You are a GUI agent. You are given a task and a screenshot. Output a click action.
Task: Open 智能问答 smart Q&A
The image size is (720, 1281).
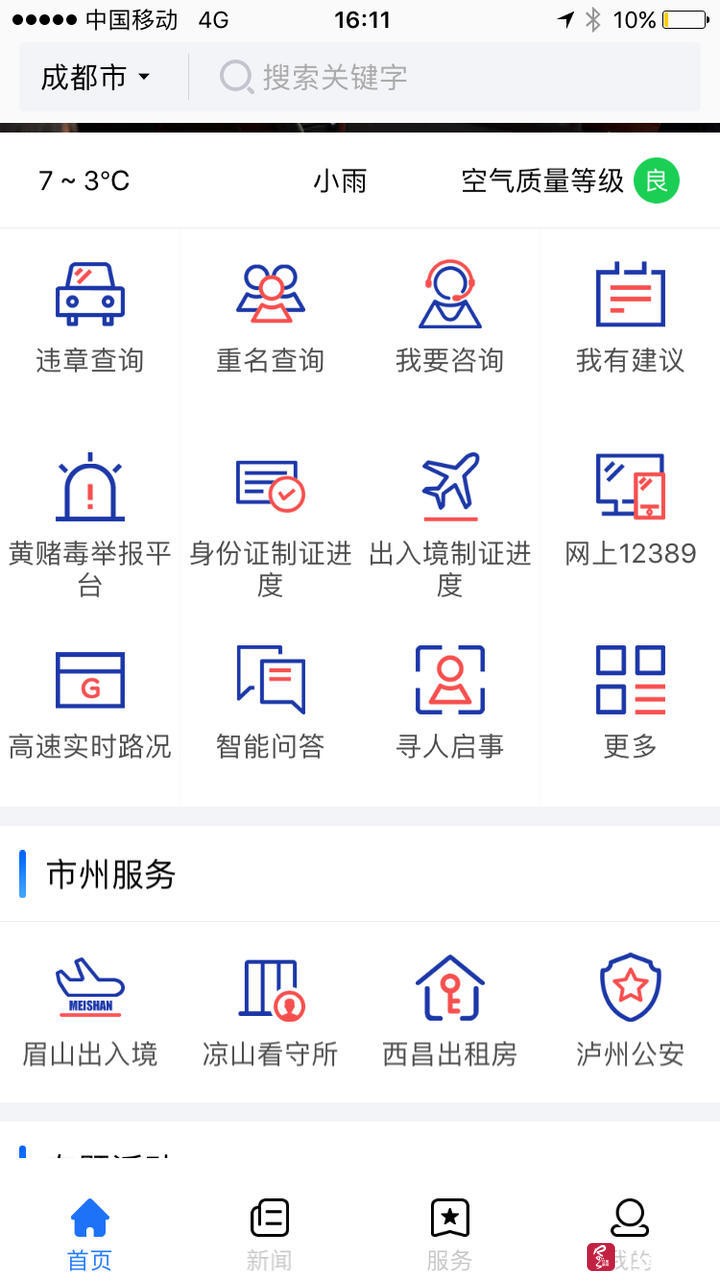[x=270, y=702]
